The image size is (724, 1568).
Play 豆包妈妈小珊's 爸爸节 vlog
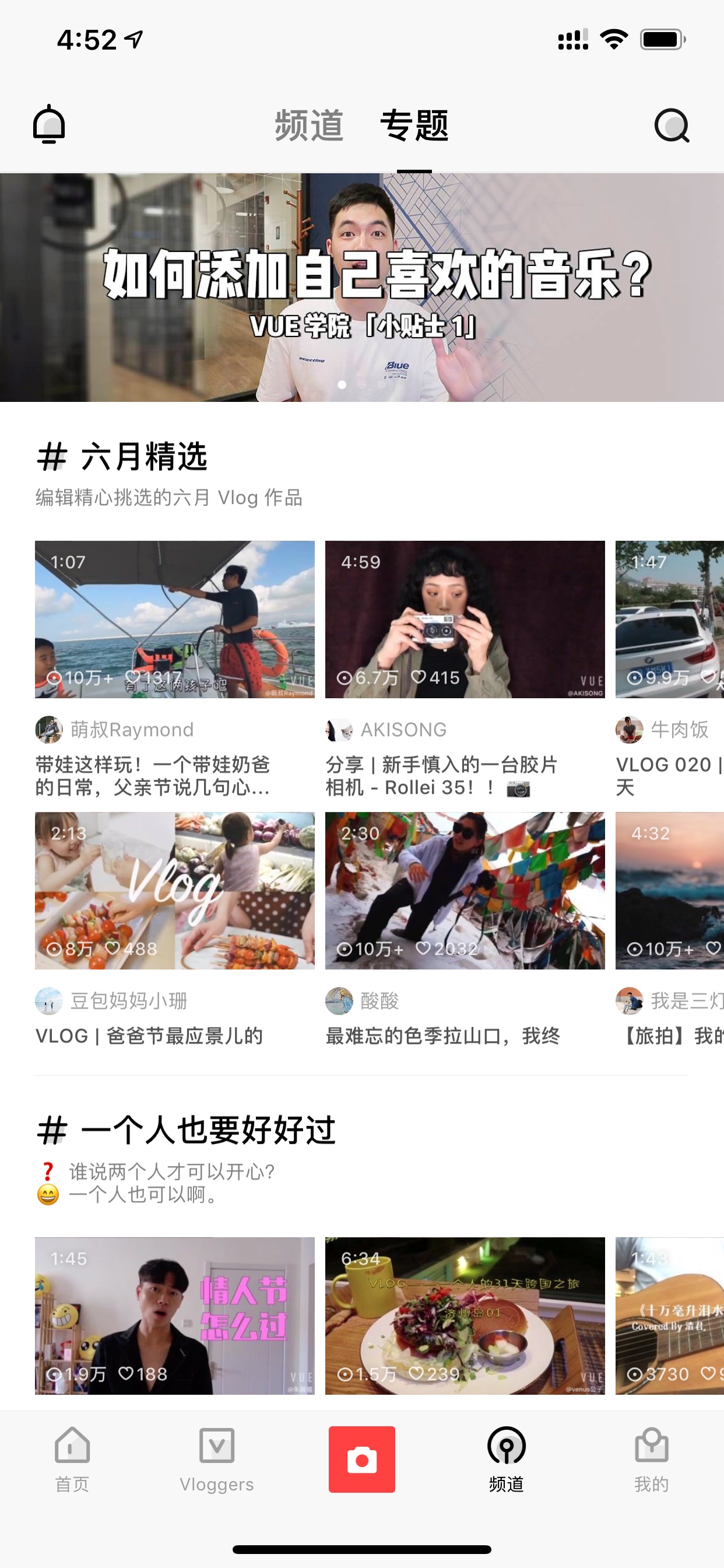pyautogui.click(x=175, y=891)
